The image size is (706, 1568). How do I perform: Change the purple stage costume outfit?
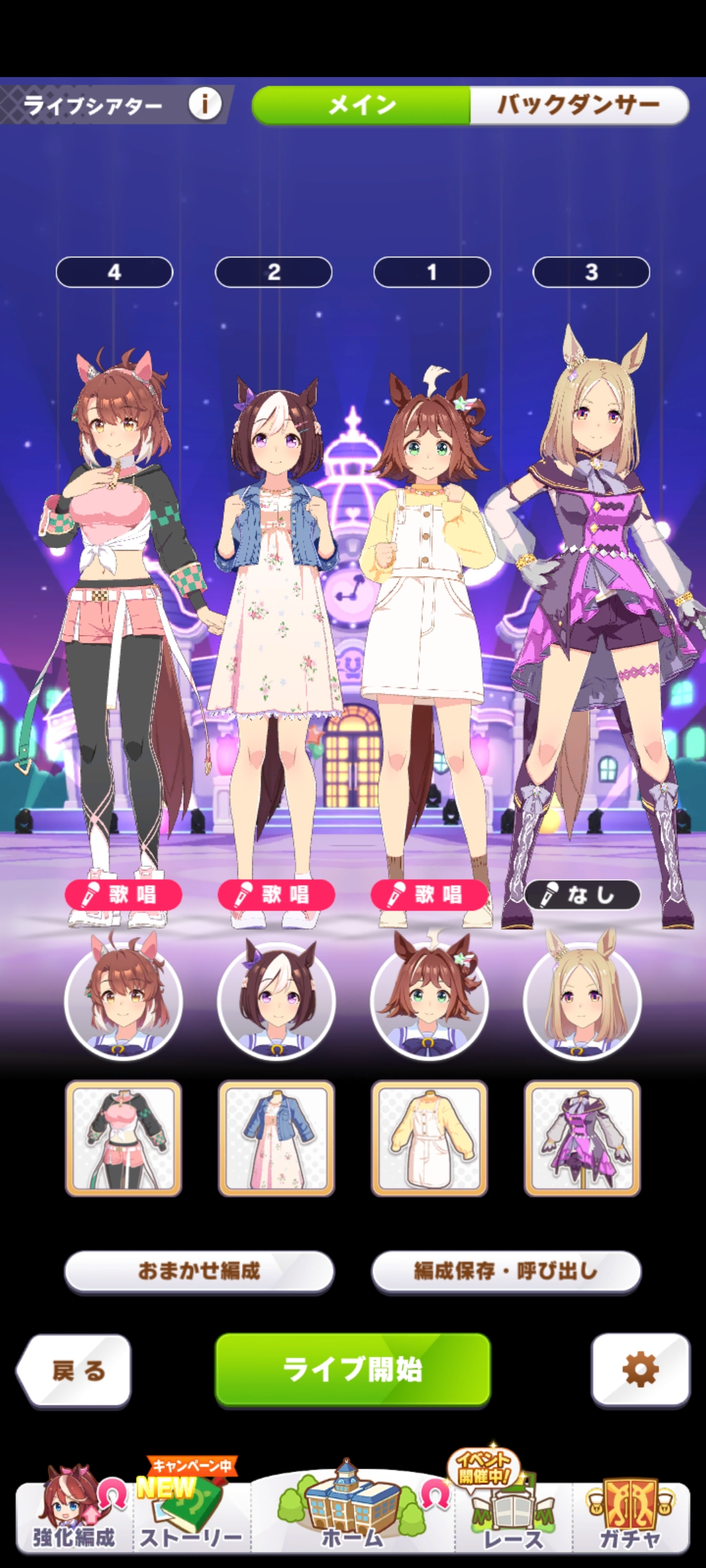tap(582, 1138)
